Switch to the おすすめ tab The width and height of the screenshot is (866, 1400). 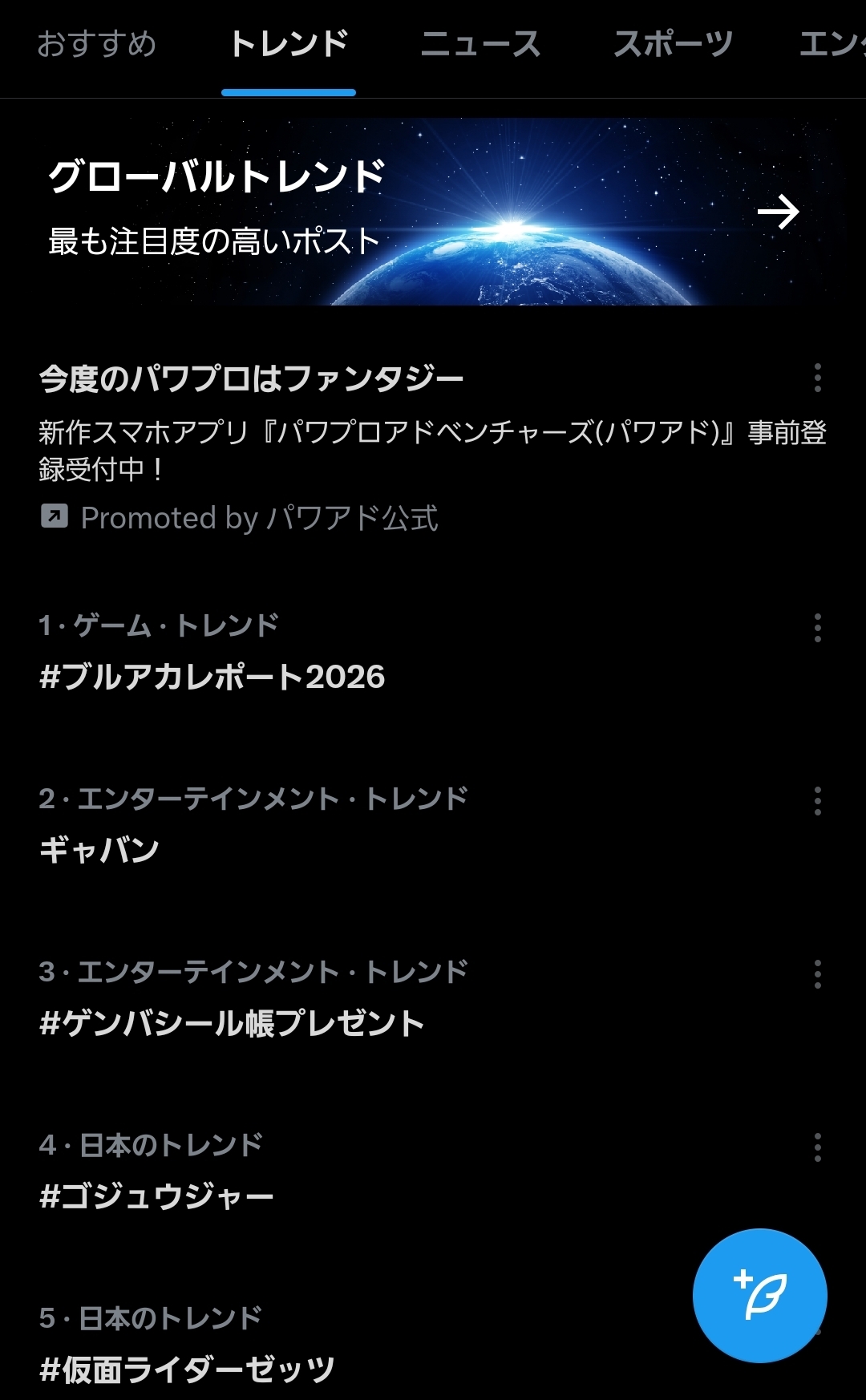click(97, 45)
